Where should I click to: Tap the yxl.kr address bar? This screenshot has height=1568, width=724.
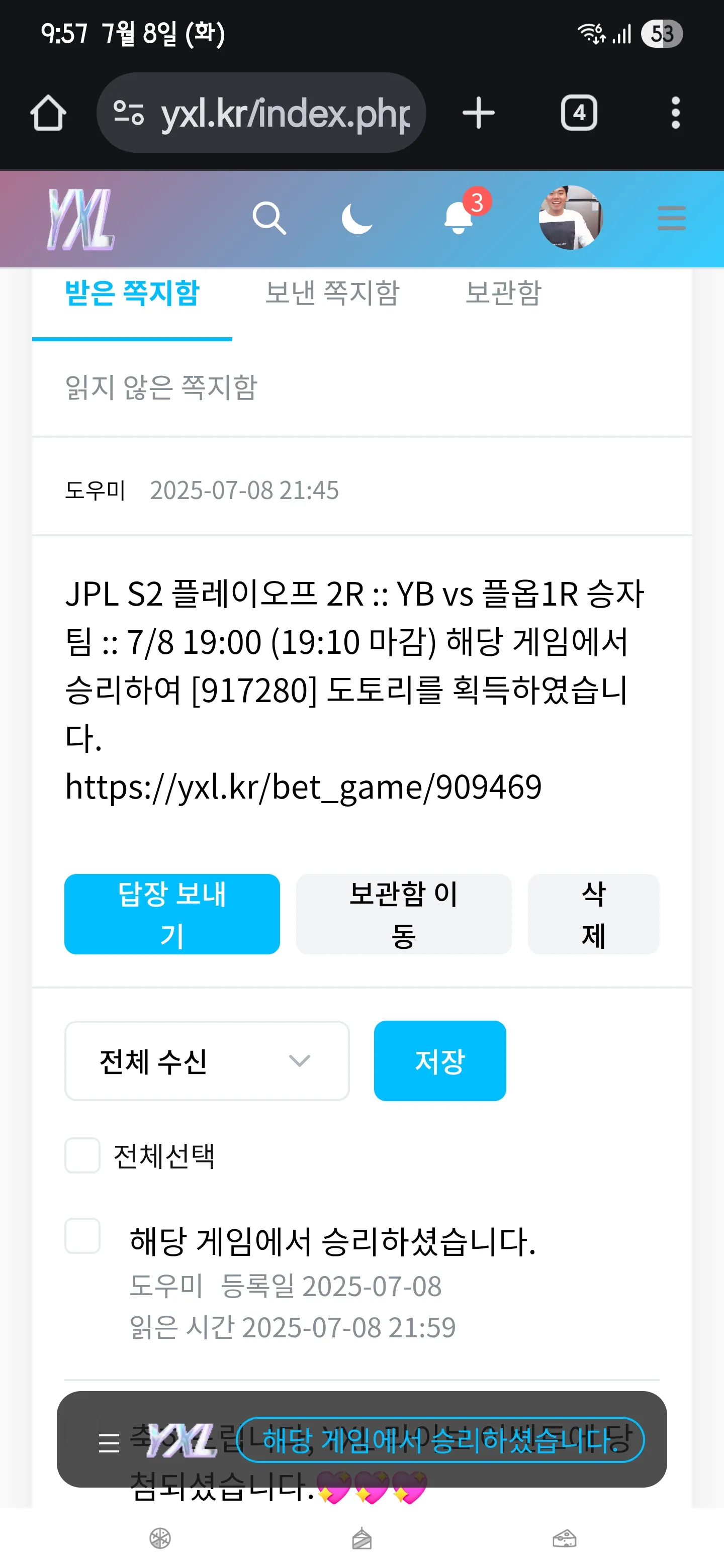tap(262, 113)
